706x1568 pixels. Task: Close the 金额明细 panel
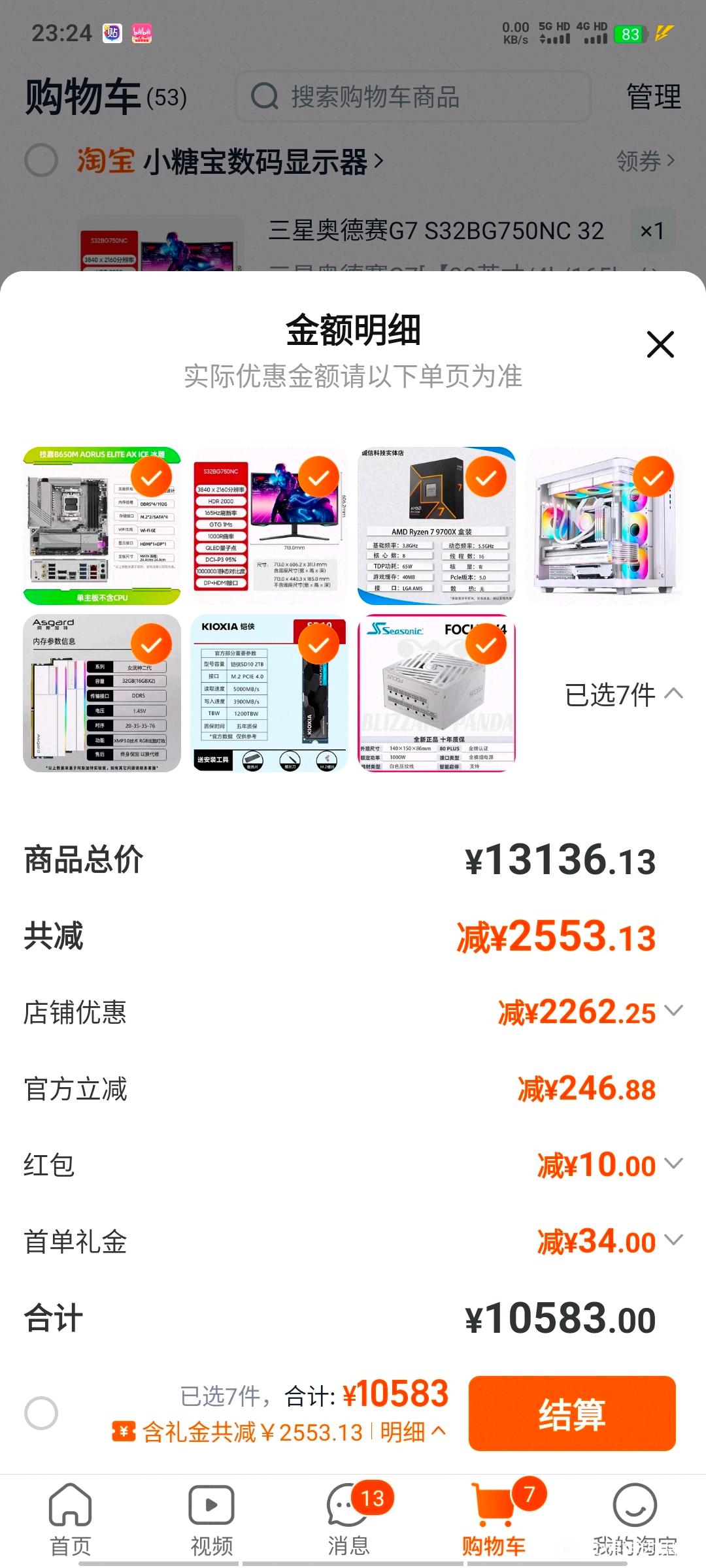660,344
